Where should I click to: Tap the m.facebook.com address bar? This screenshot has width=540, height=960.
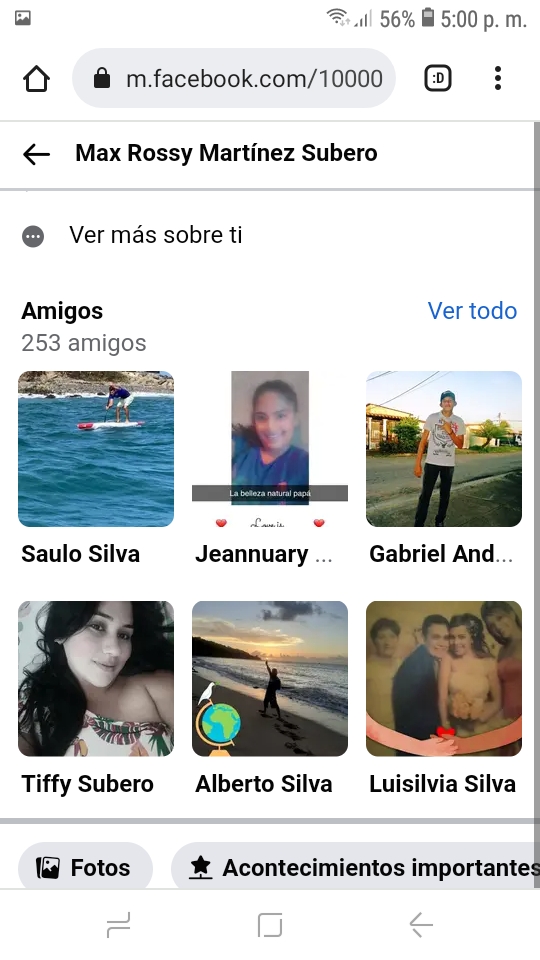pos(234,78)
